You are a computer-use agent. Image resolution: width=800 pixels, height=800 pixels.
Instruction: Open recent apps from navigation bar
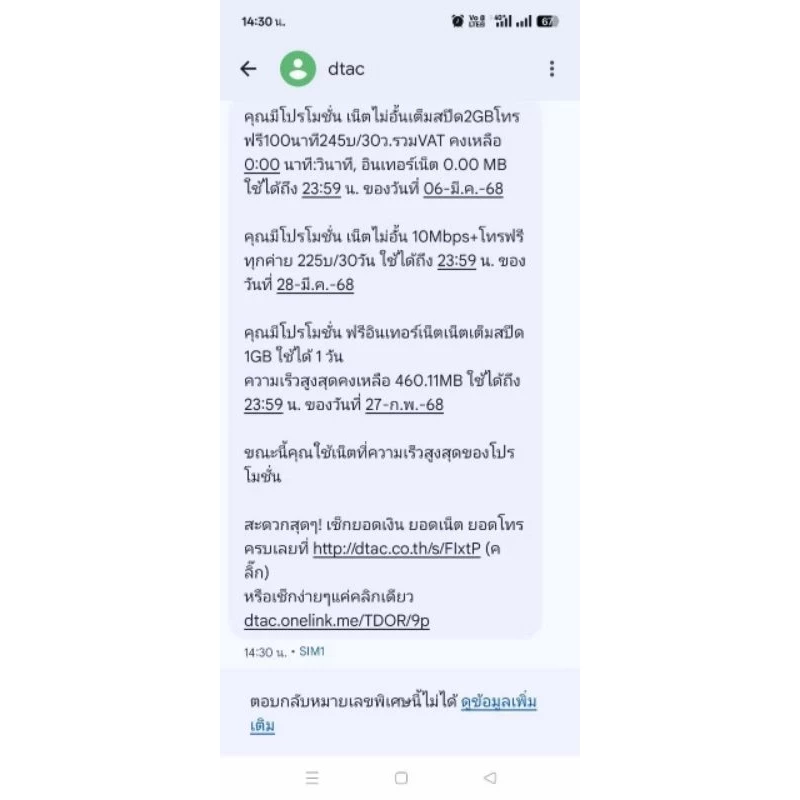pos(312,778)
